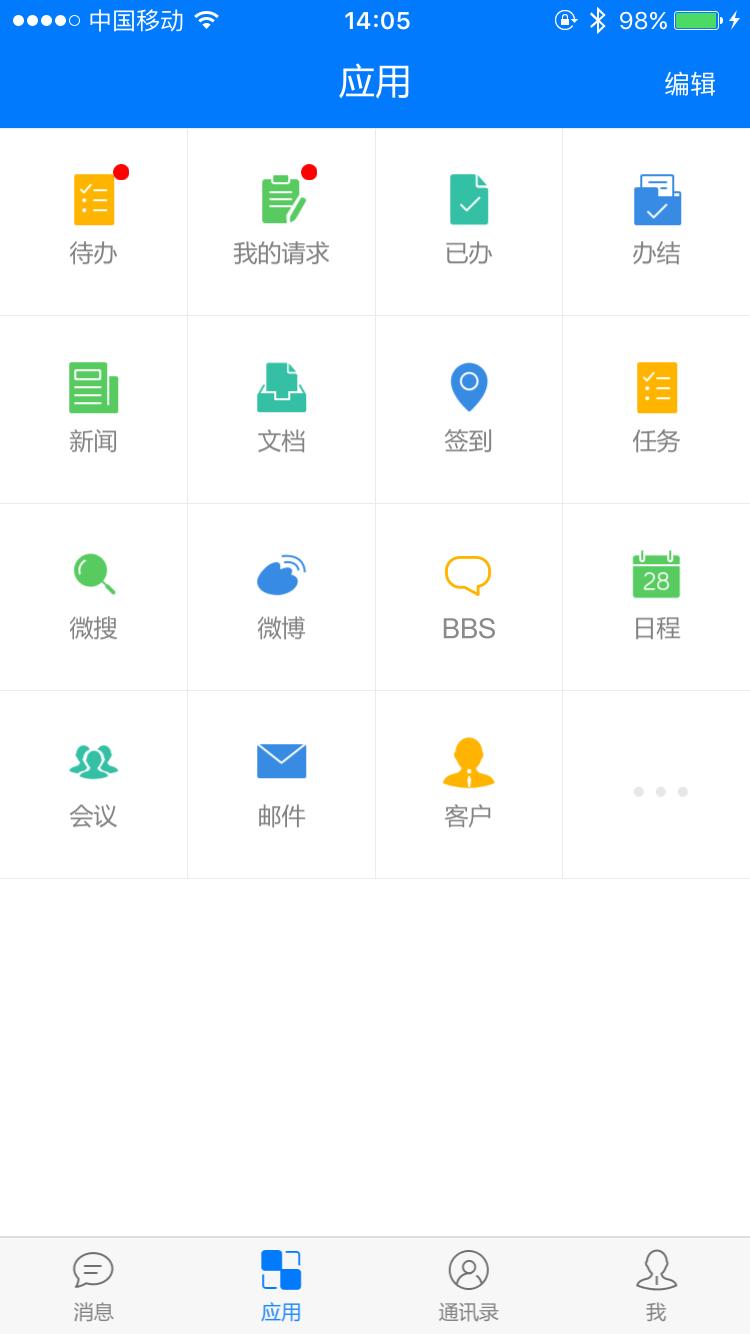Go to the 我 profile tab
This screenshot has width=750, height=1334.
[656, 1286]
